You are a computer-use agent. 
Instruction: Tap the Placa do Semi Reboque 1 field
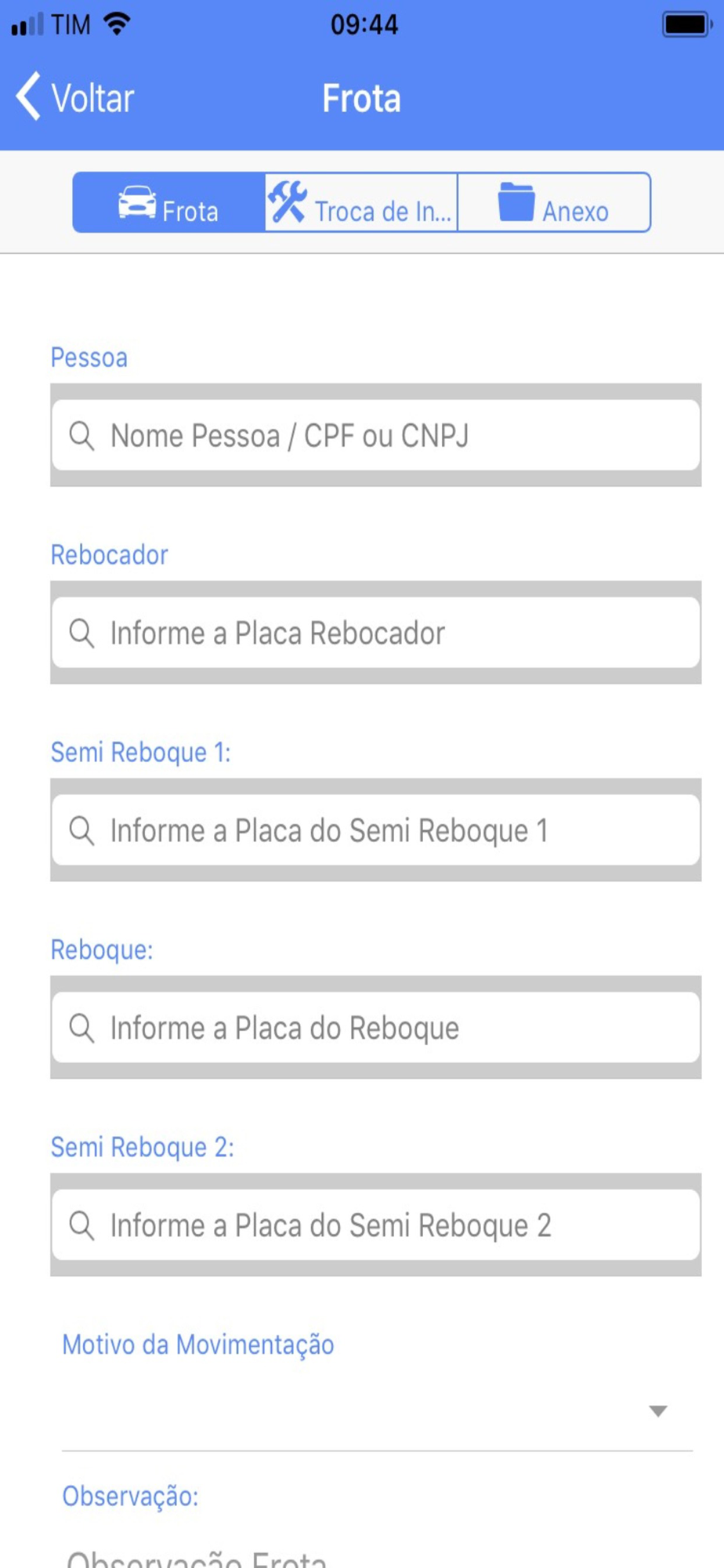(376, 830)
